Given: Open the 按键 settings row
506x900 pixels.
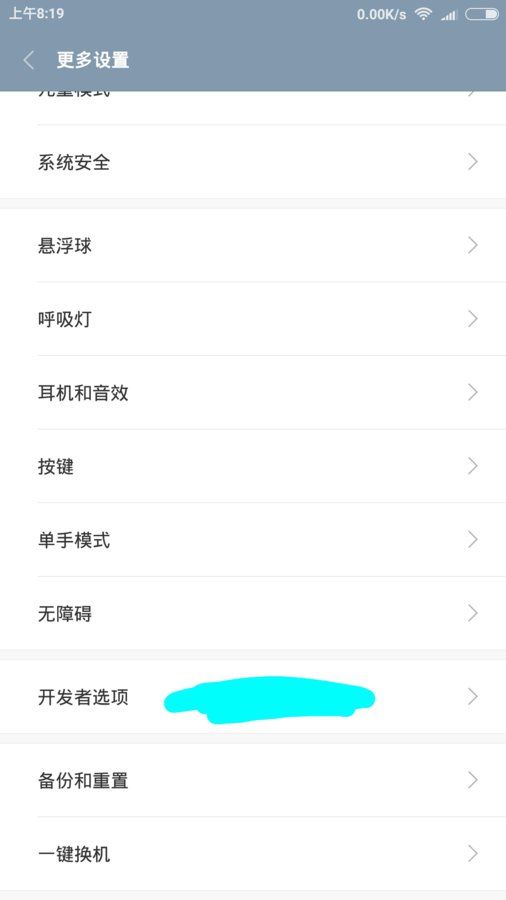Looking at the screenshot, I should coord(253,466).
